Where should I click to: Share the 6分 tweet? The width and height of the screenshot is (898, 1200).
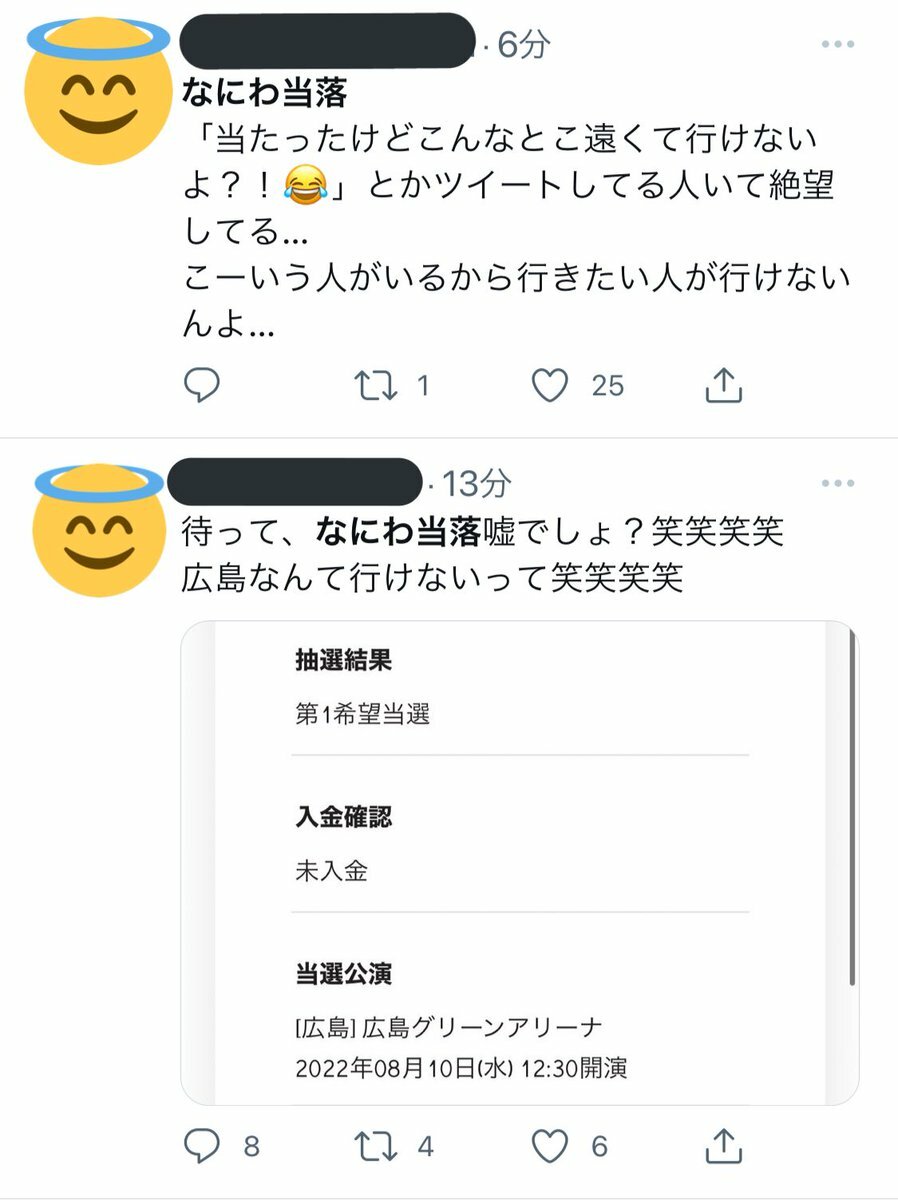(723, 385)
